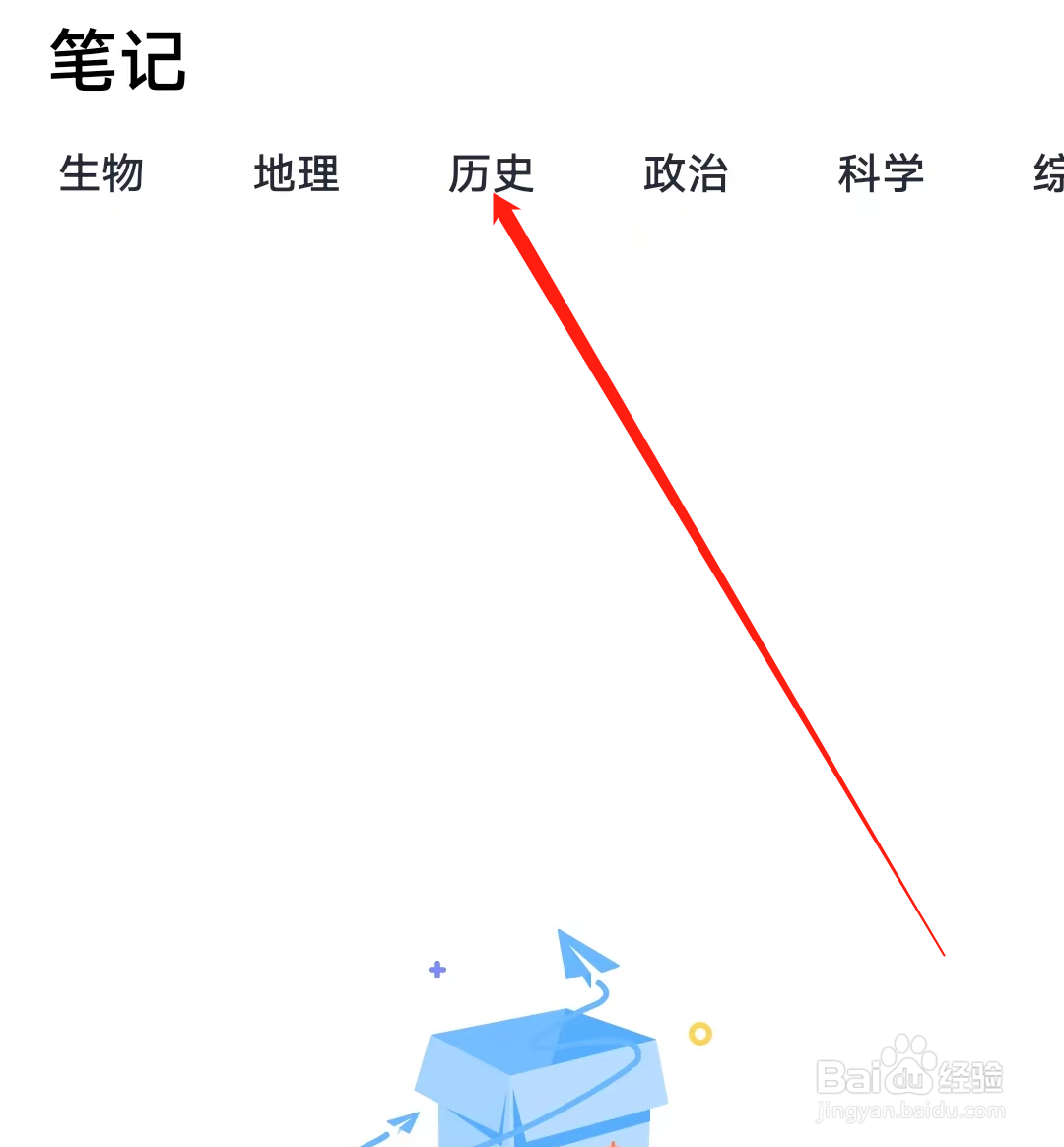
Task: Switch to the 生物 subject tab
Action: (x=101, y=177)
